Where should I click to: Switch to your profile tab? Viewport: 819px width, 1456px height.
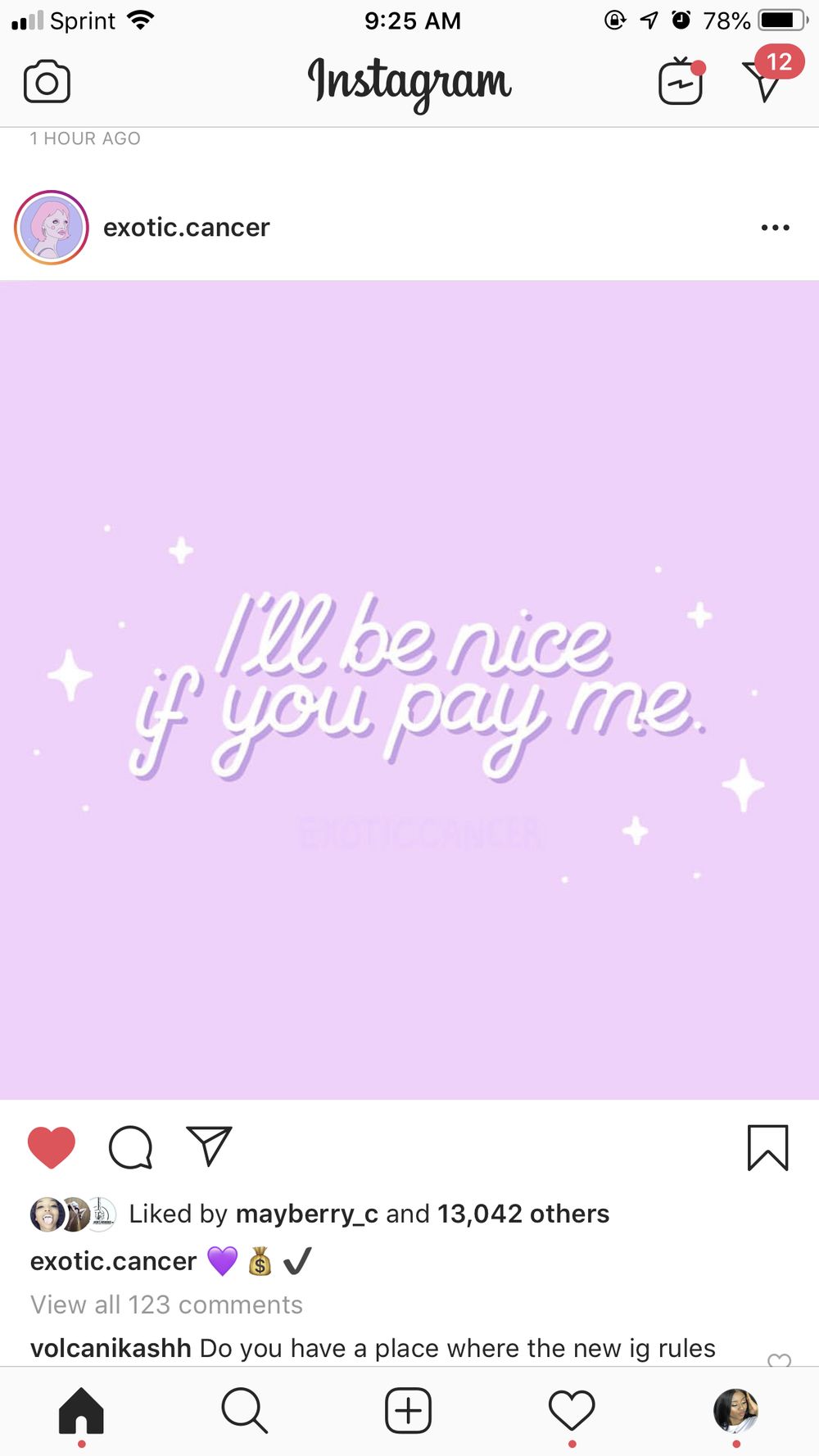[735, 1410]
